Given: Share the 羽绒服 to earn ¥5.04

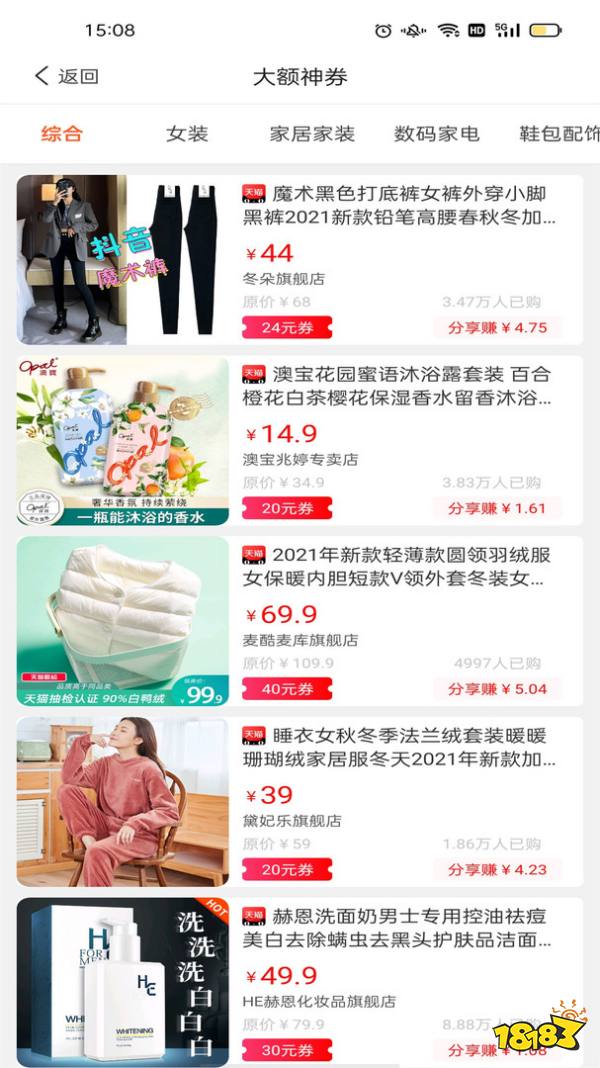Looking at the screenshot, I should point(498,689).
